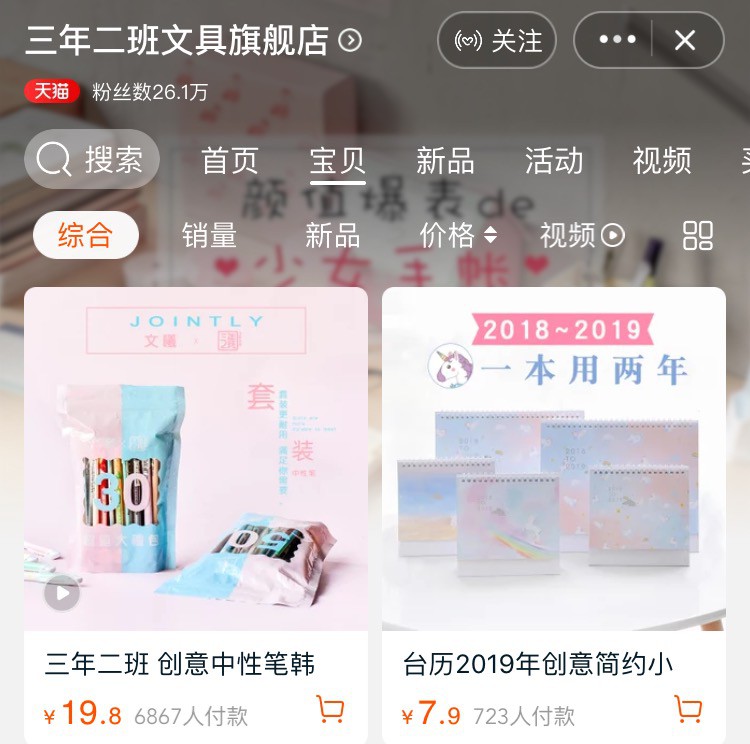
Task: Sort products by 综合
Action: tap(85, 235)
